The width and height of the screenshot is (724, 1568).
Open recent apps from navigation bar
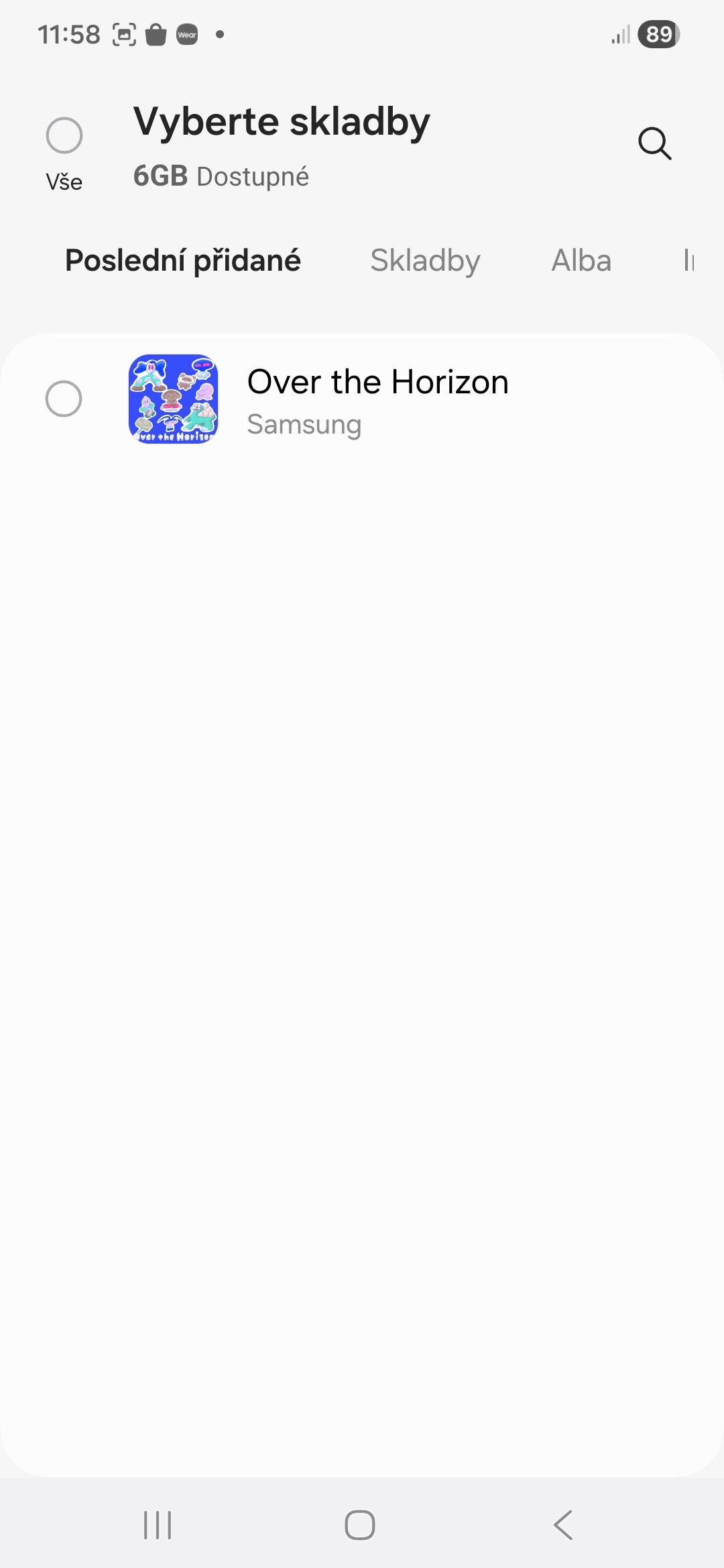click(158, 1525)
